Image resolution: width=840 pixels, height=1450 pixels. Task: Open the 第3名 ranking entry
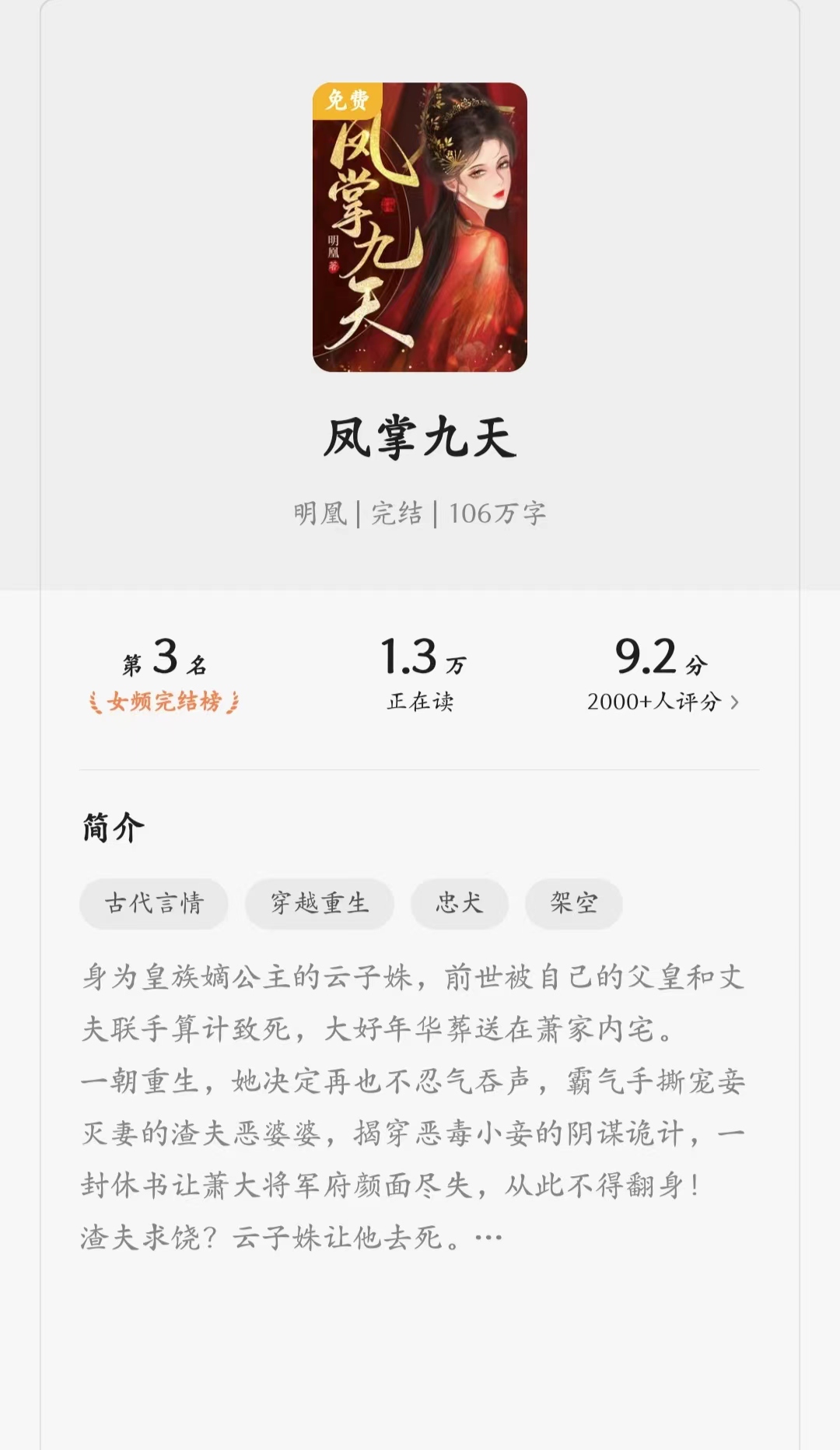coord(164,660)
